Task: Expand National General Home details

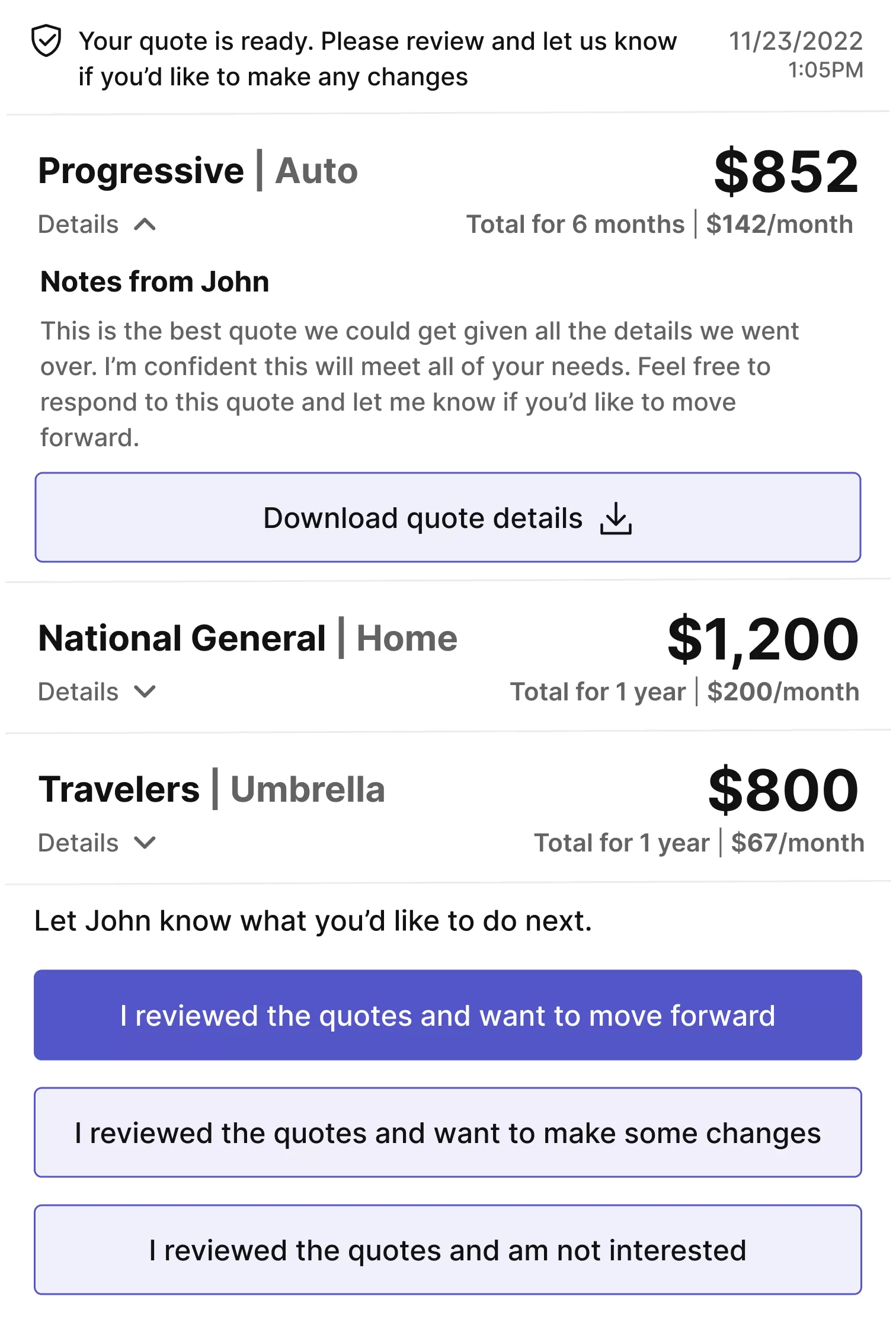Action: (97, 692)
